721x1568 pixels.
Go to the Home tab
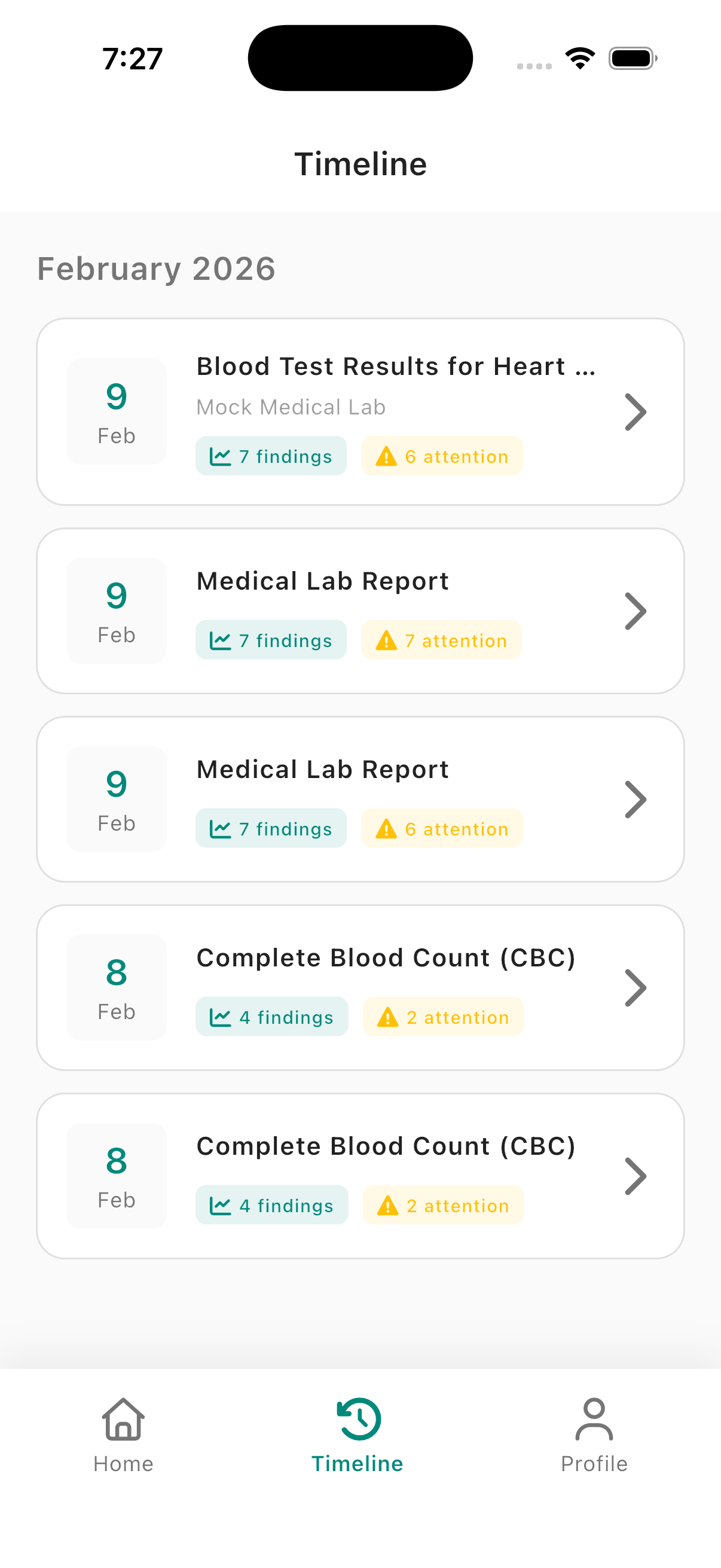(124, 1435)
